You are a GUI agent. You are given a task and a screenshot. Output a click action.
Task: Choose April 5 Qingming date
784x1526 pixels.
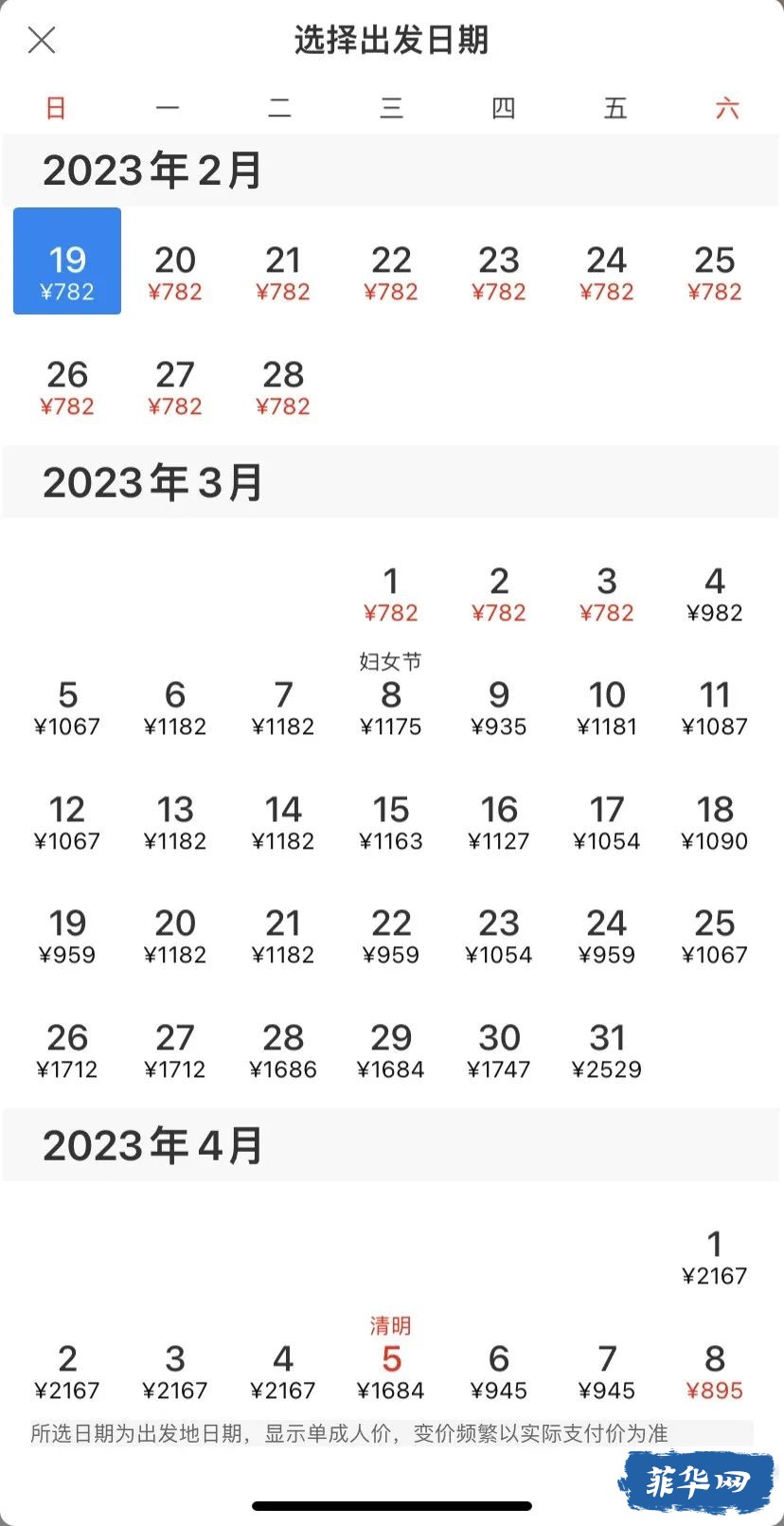click(391, 1359)
